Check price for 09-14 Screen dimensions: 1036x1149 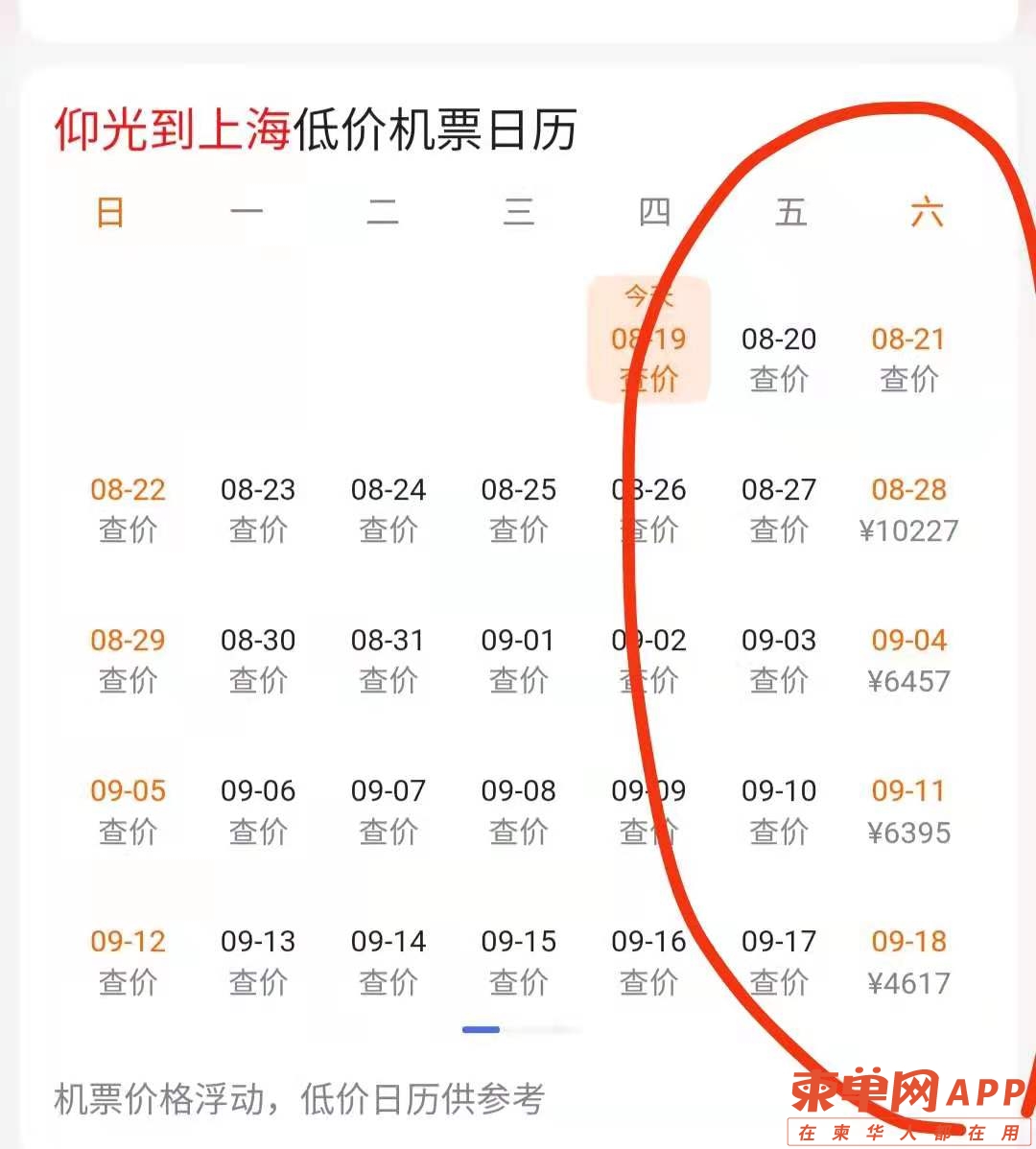pyautogui.click(x=388, y=961)
